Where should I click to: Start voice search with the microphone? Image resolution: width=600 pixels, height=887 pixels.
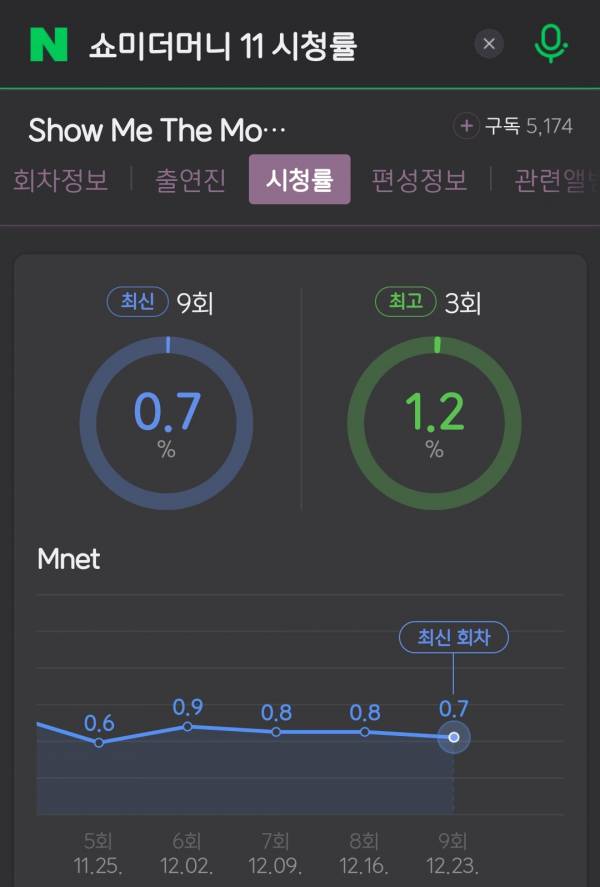pyautogui.click(x=551, y=44)
